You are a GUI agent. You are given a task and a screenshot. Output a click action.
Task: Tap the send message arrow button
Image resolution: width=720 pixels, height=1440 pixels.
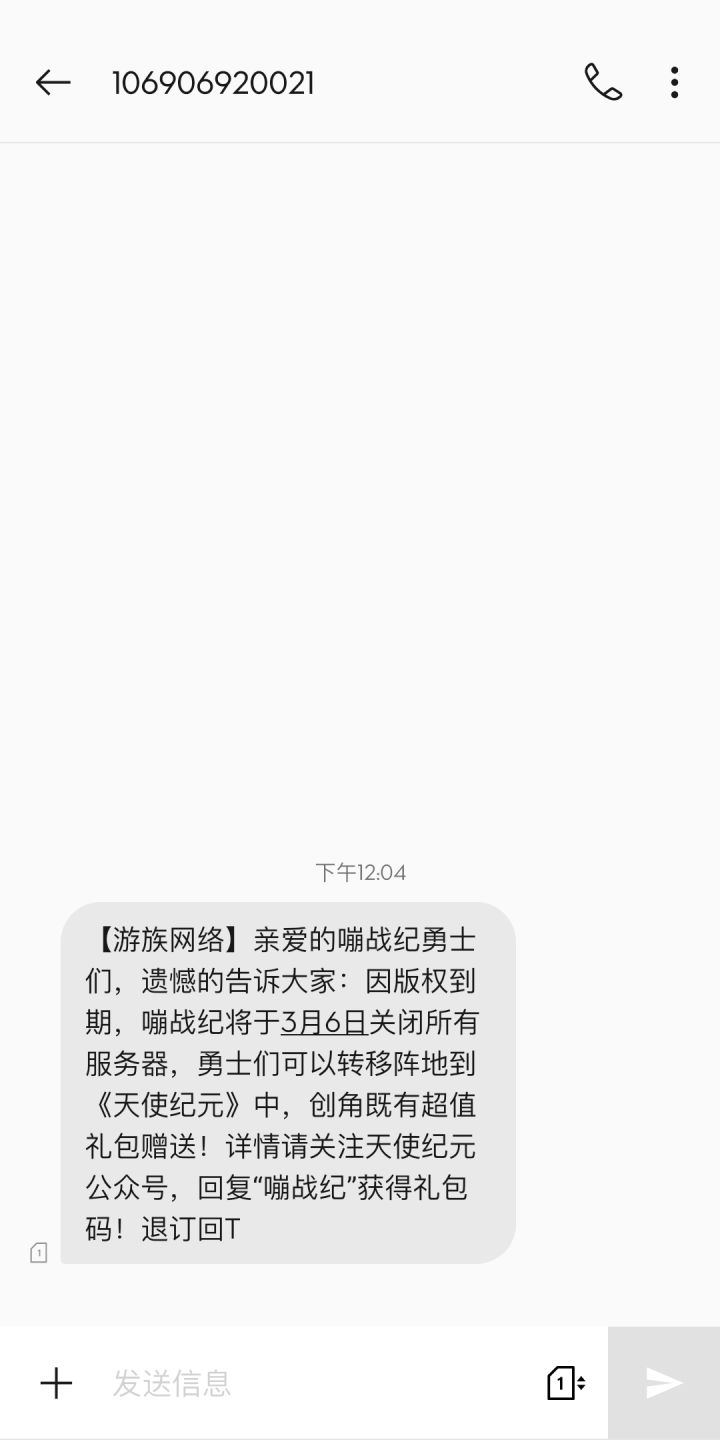tap(664, 1383)
